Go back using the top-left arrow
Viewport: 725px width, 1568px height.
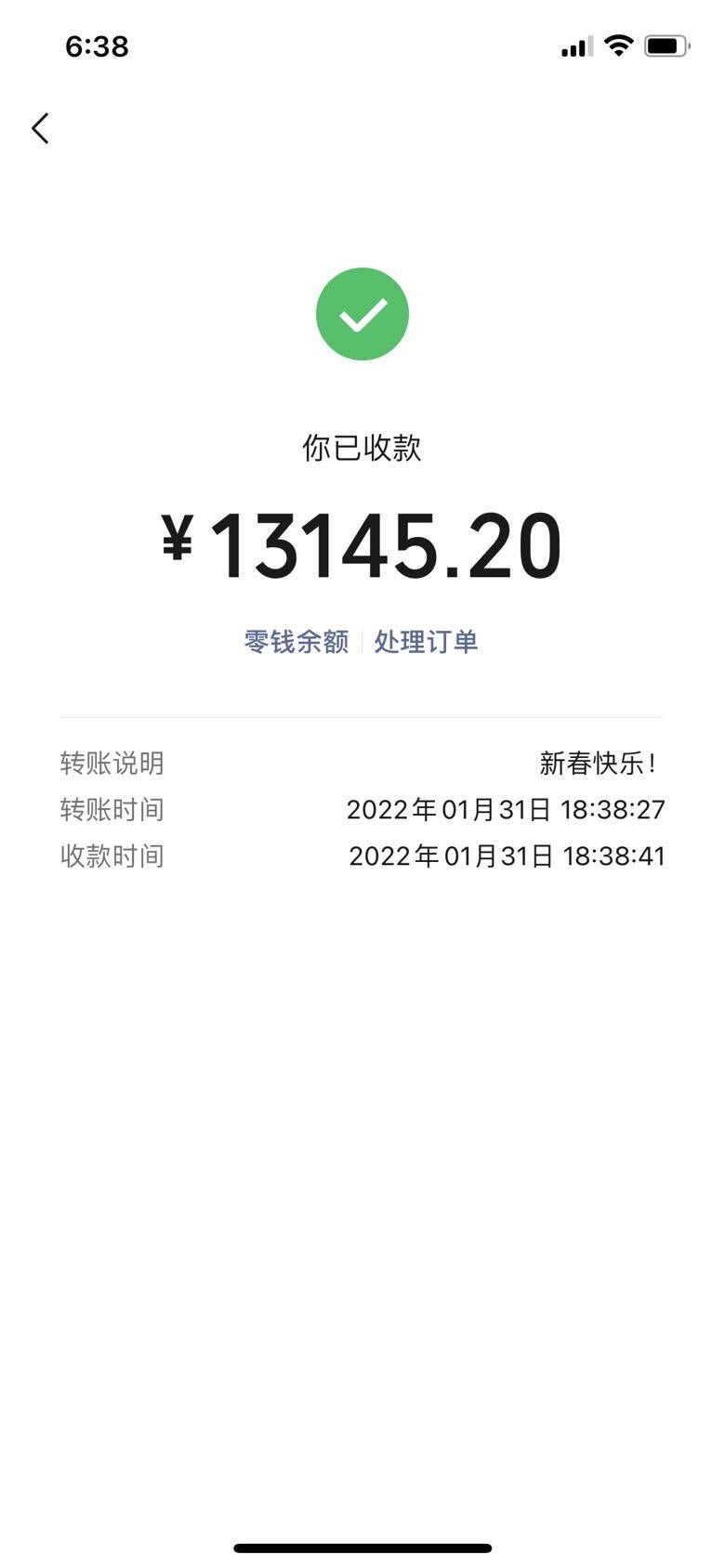click(x=40, y=128)
